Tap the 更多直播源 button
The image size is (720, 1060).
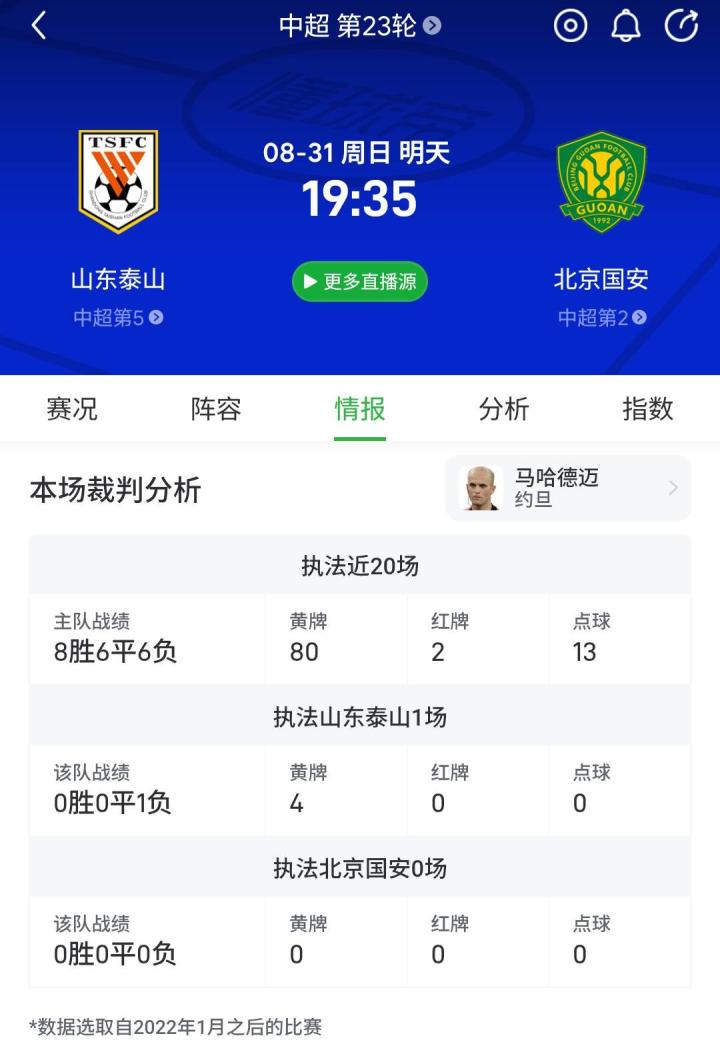click(x=360, y=282)
